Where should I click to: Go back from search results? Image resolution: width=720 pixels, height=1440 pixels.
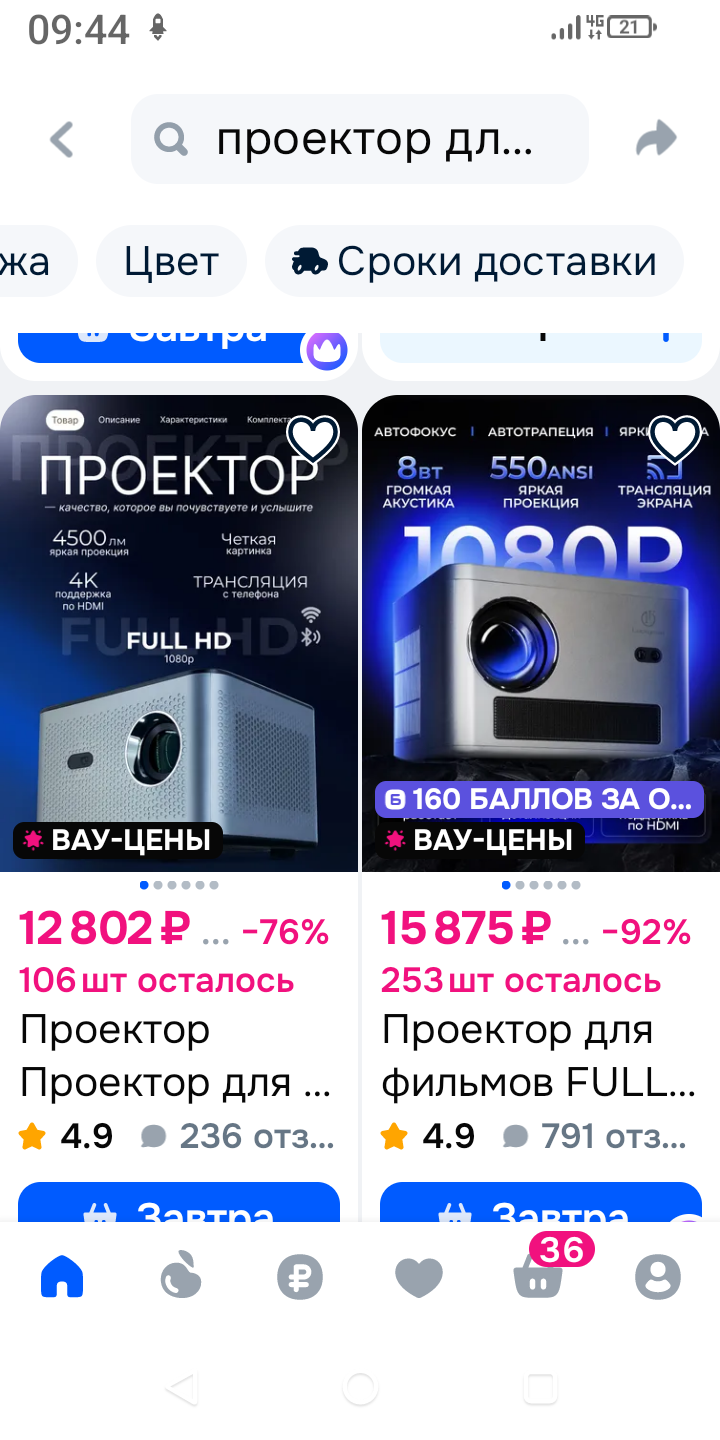(62, 140)
